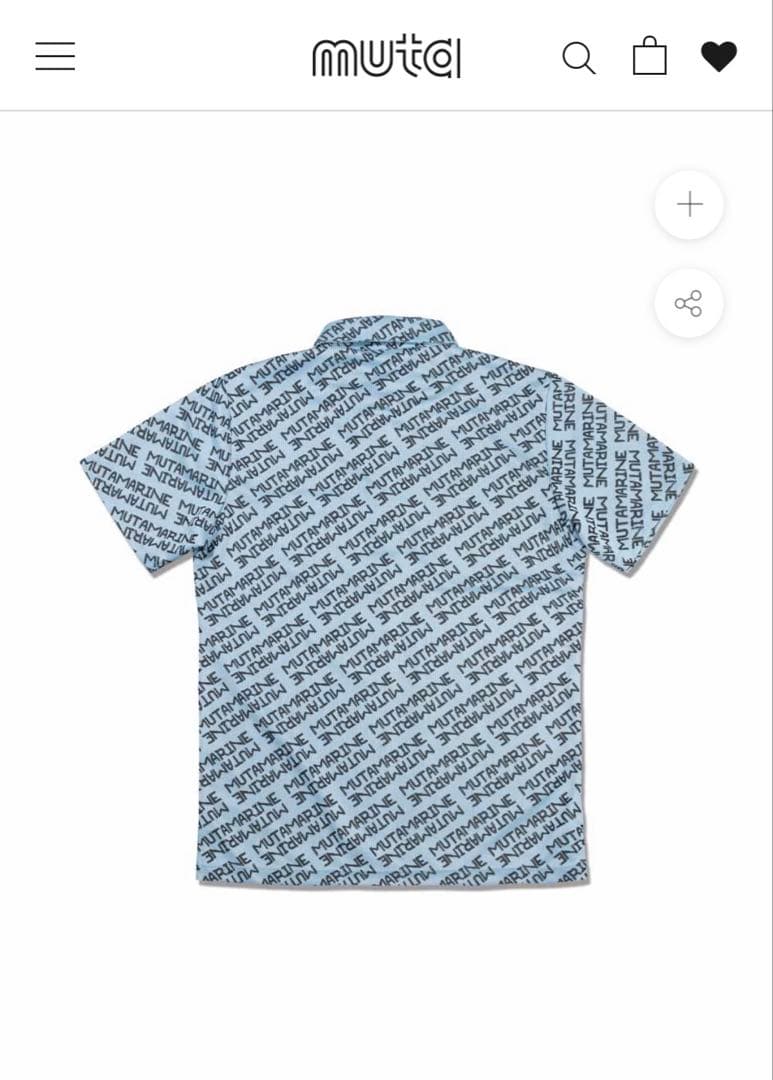Viewport: 773px width, 1080px height.
Task: Open the Mutamarine shirt product image
Action: tap(388, 600)
